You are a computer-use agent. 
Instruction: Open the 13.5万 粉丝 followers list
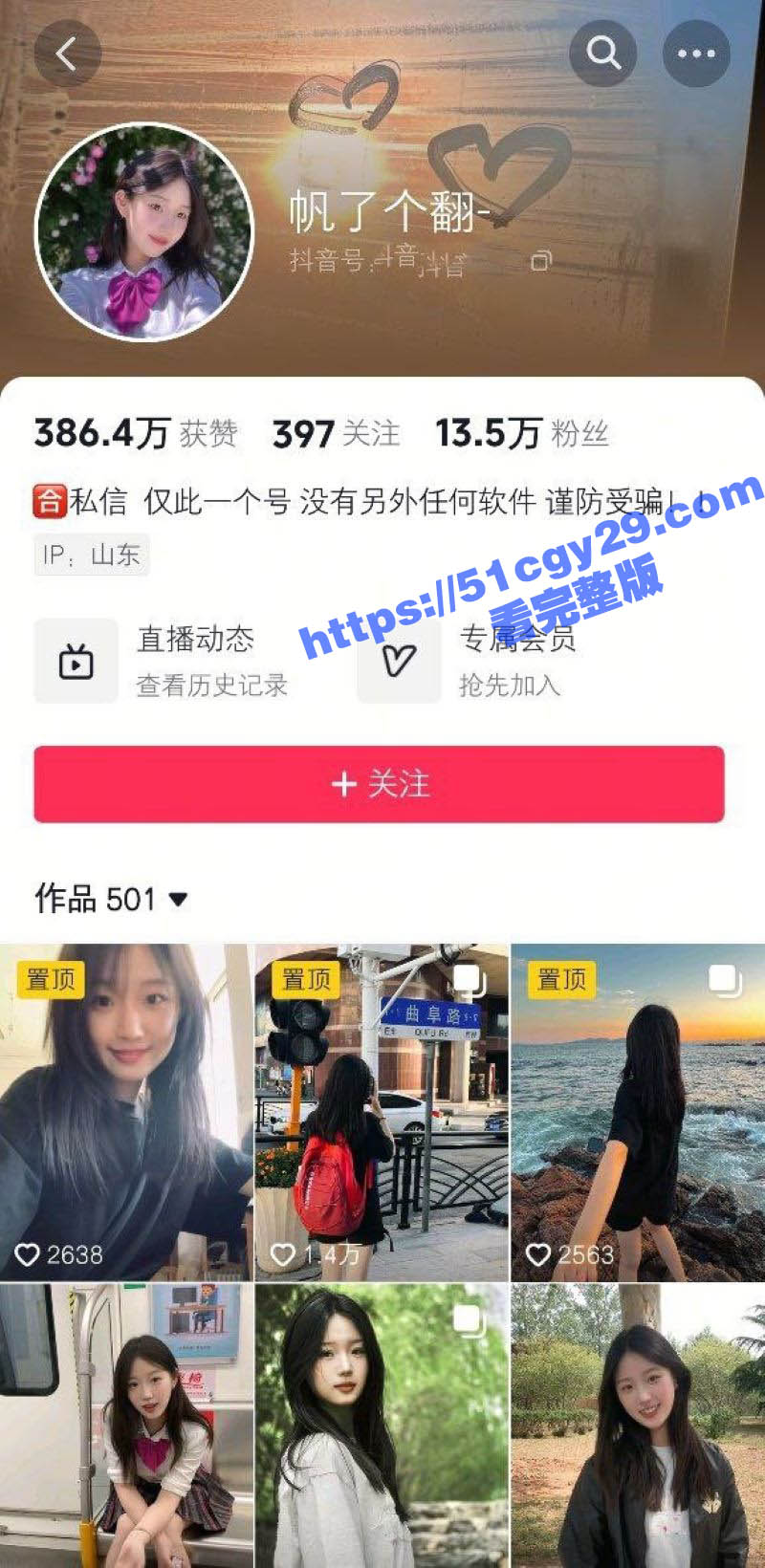coord(521,434)
